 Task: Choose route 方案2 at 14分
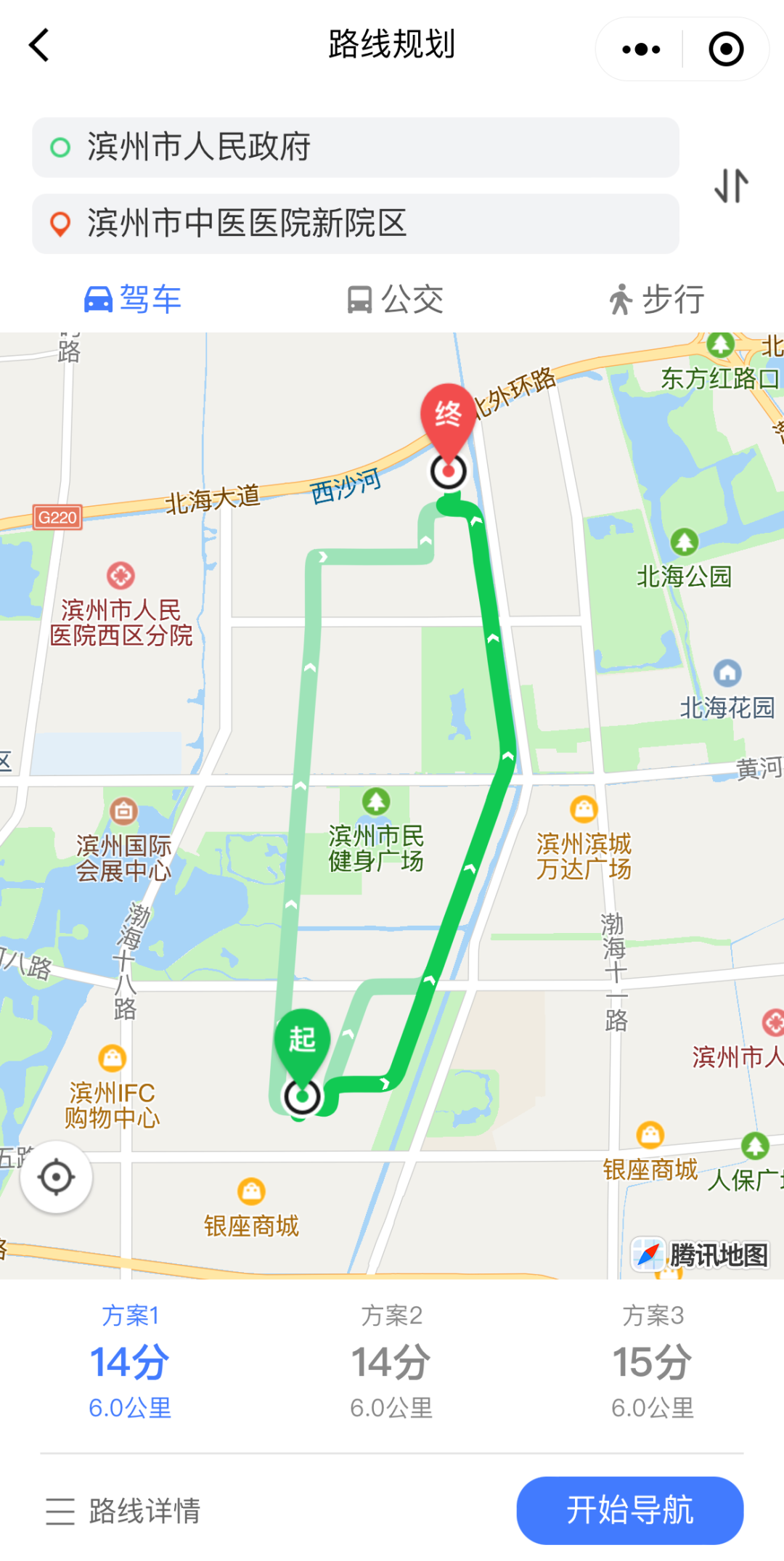[391, 1361]
